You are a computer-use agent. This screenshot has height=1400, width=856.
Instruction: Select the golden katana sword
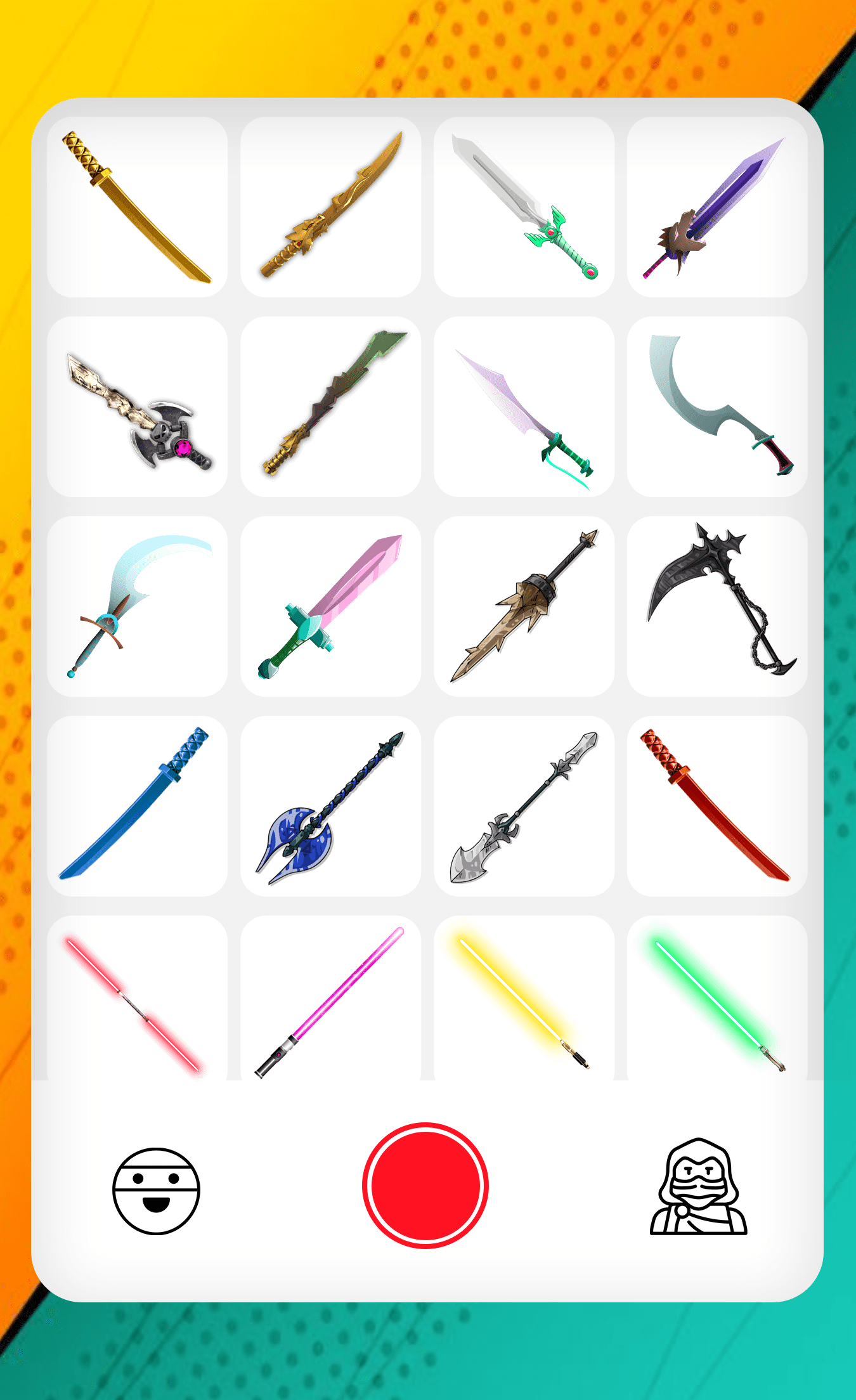137,207
